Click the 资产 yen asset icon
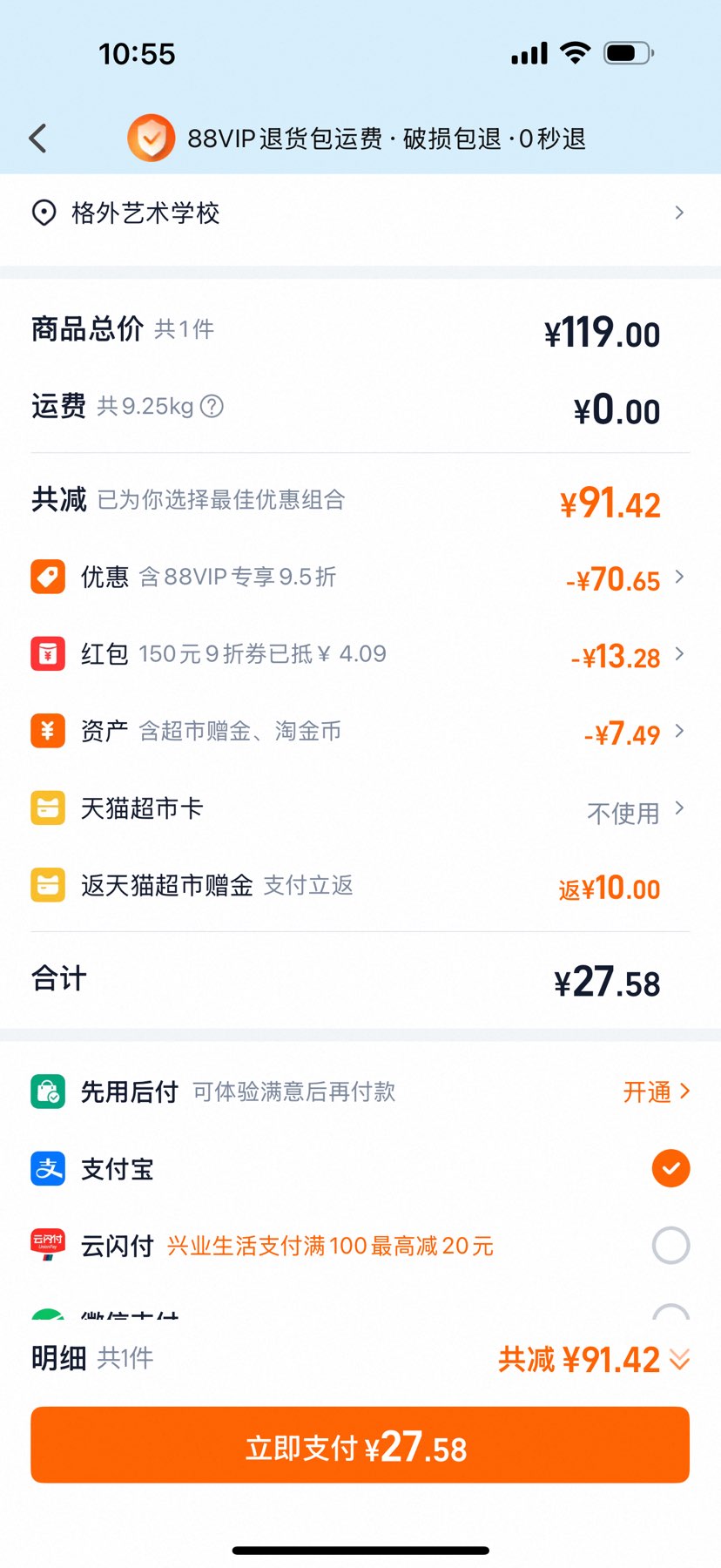The height and width of the screenshot is (1568, 721). click(48, 731)
